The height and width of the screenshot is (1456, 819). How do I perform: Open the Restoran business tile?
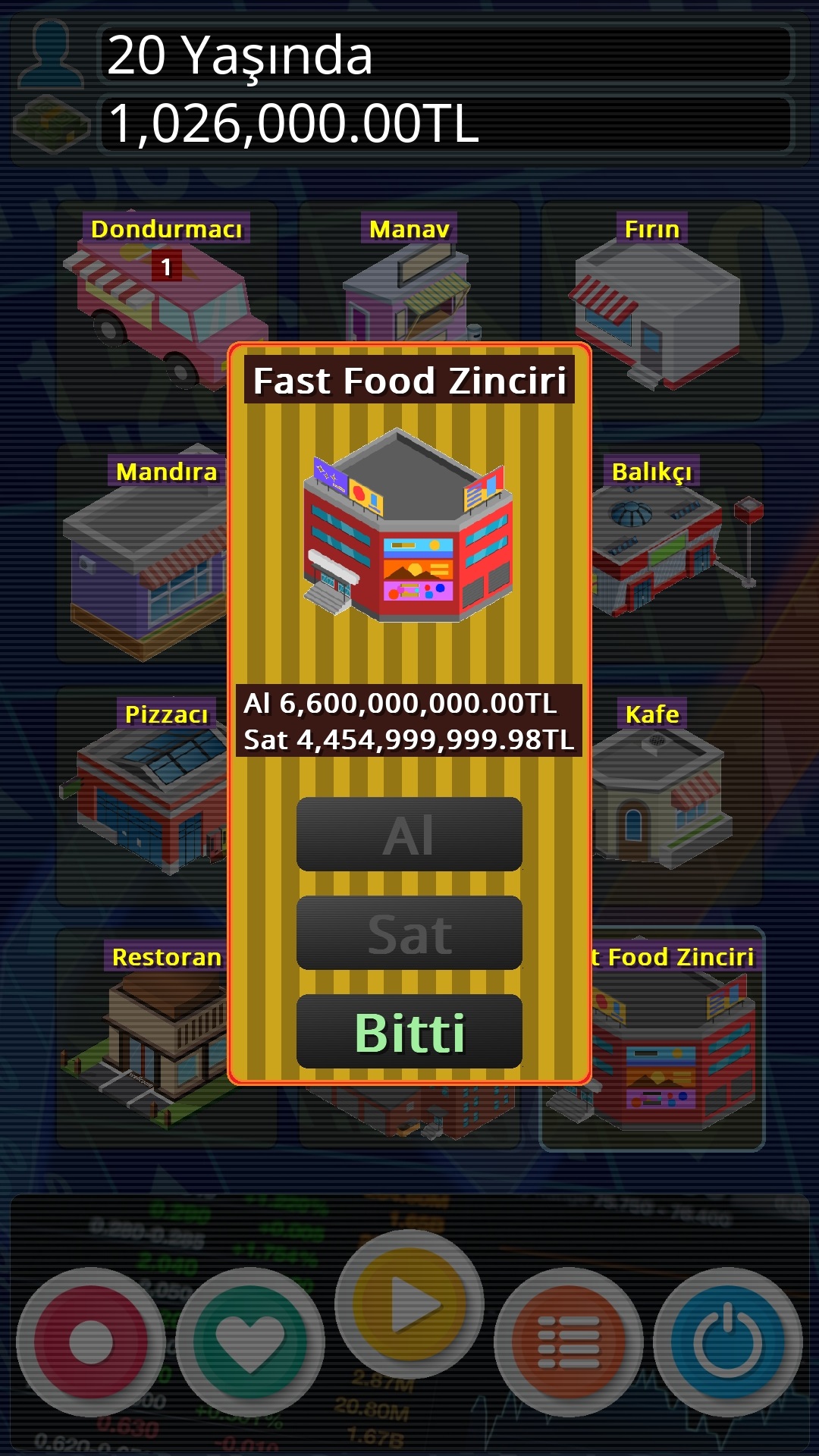click(144, 1039)
